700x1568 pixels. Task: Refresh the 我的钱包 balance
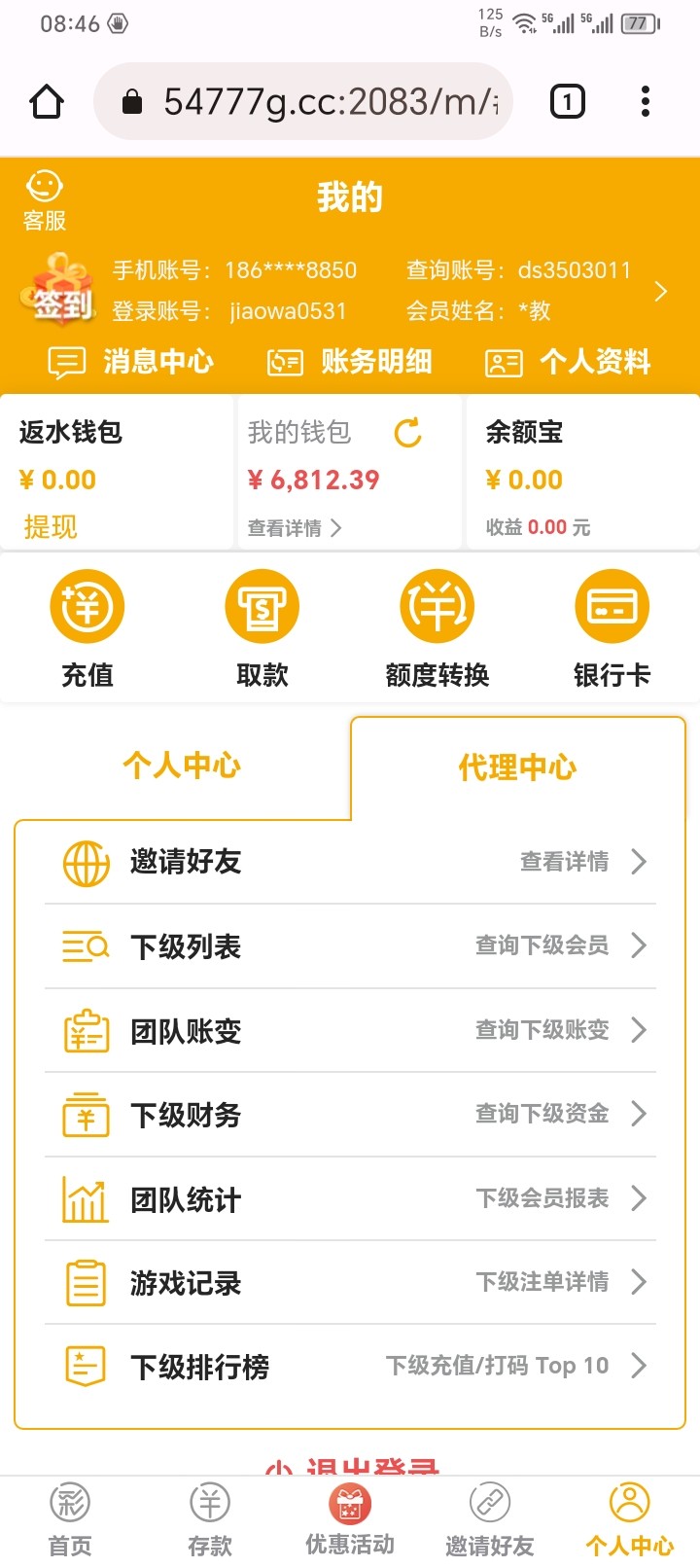point(408,432)
